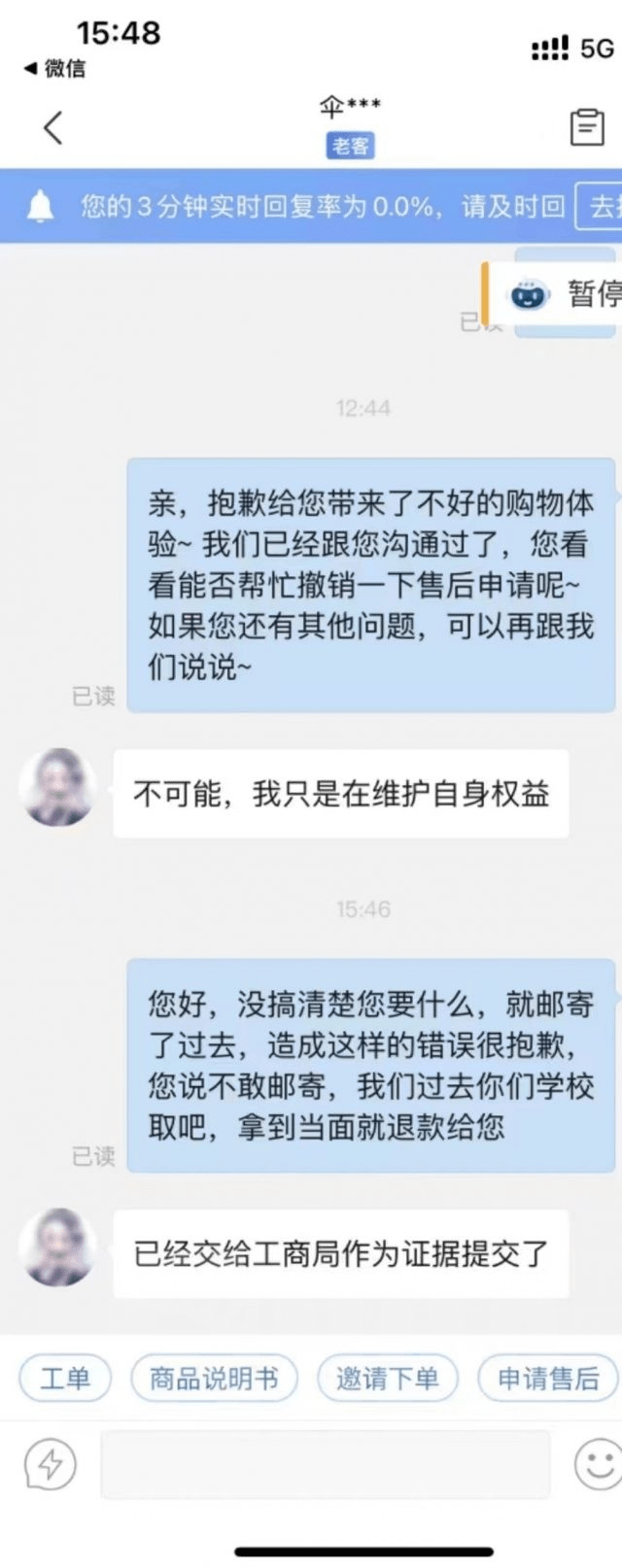Choose the 申请售后 chip

tap(549, 1378)
